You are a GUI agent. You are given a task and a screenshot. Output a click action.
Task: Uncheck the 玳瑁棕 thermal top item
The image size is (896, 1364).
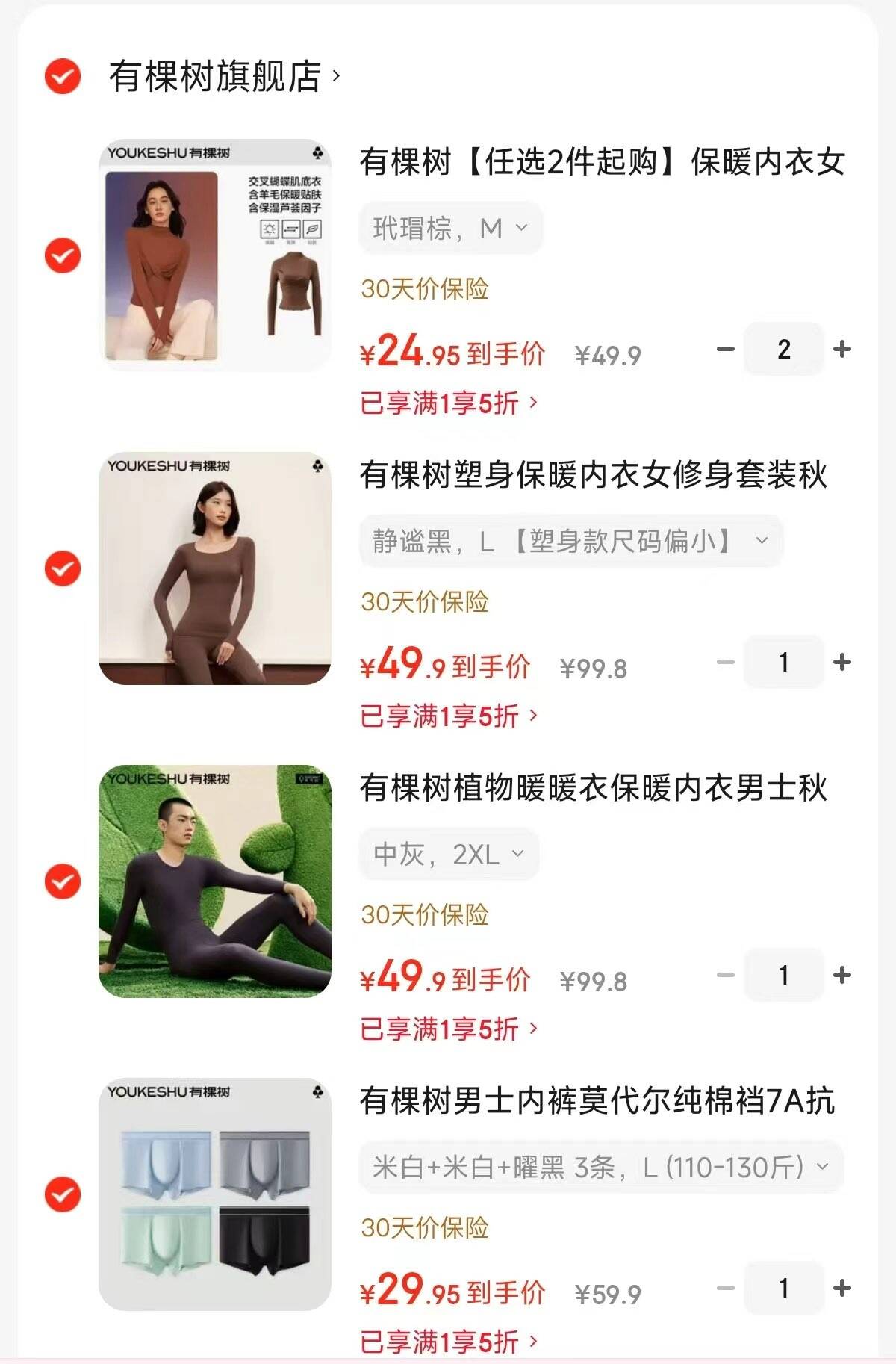tap(62, 254)
